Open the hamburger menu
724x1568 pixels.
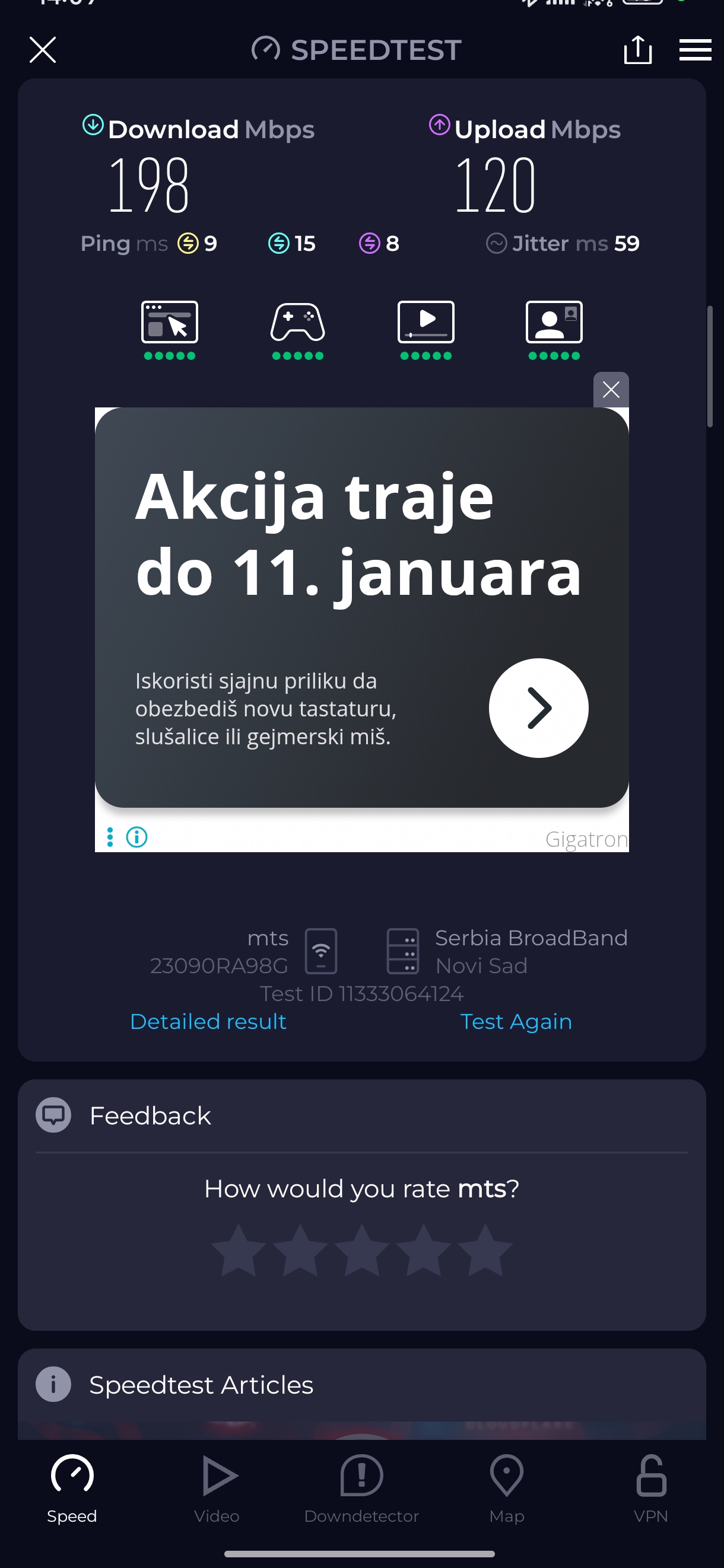[x=695, y=50]
